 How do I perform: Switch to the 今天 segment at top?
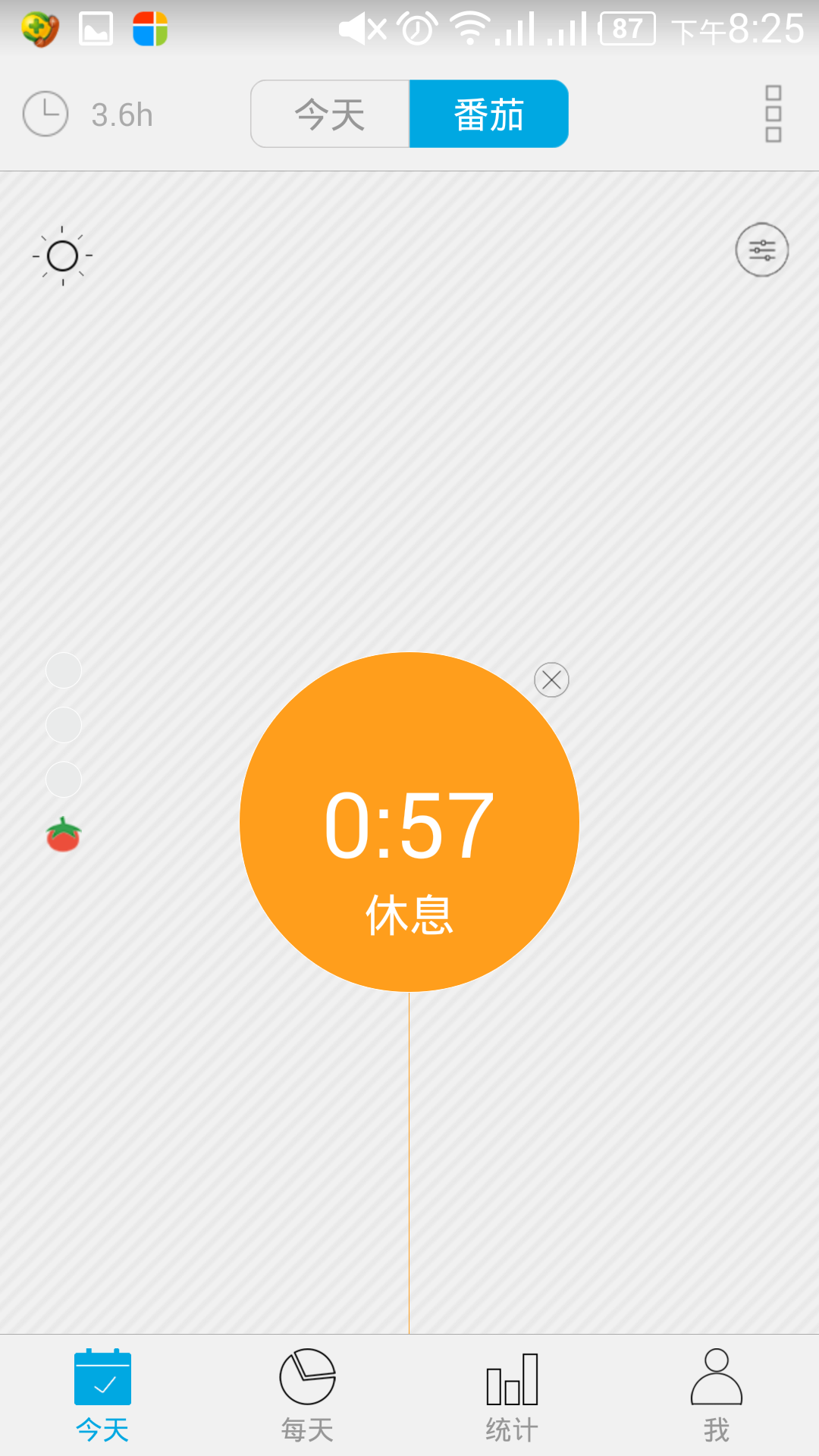(x=331, y=113)
